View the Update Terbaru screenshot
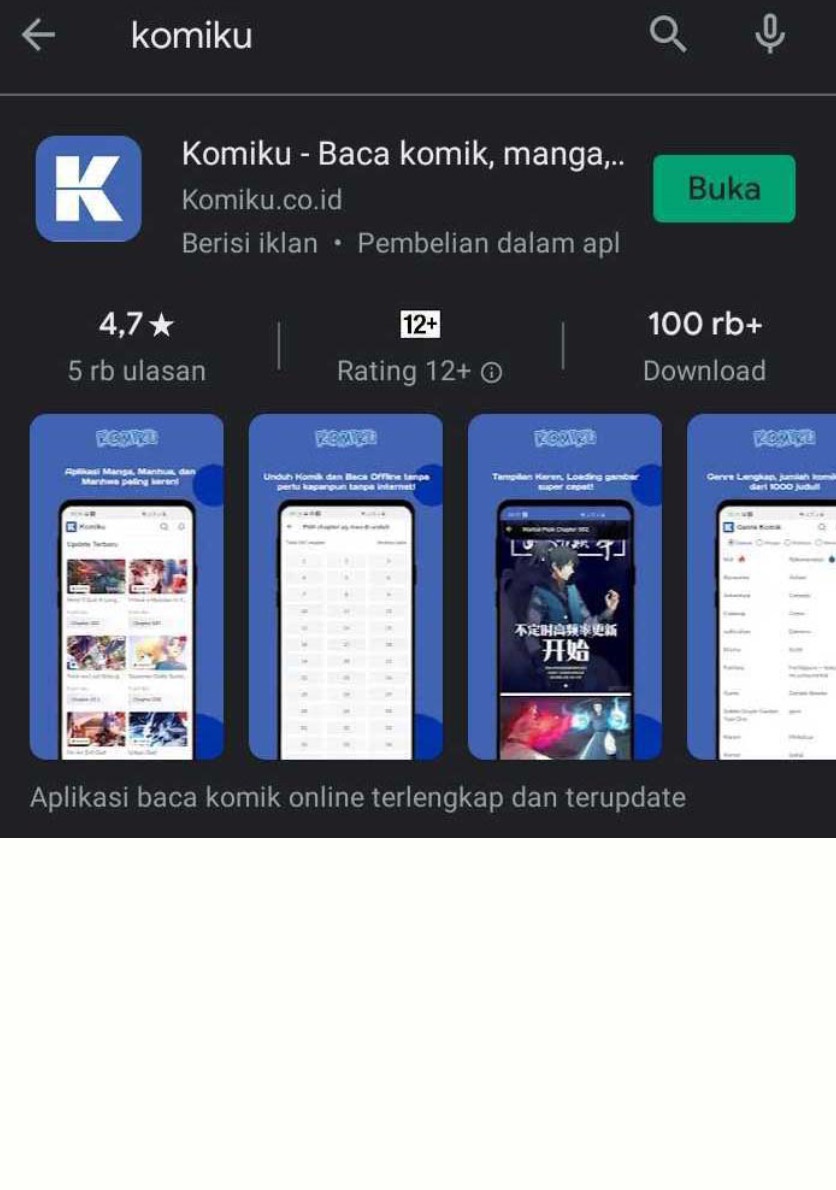836x1190 pixels. pyautogui.click(x=127, y=586)
